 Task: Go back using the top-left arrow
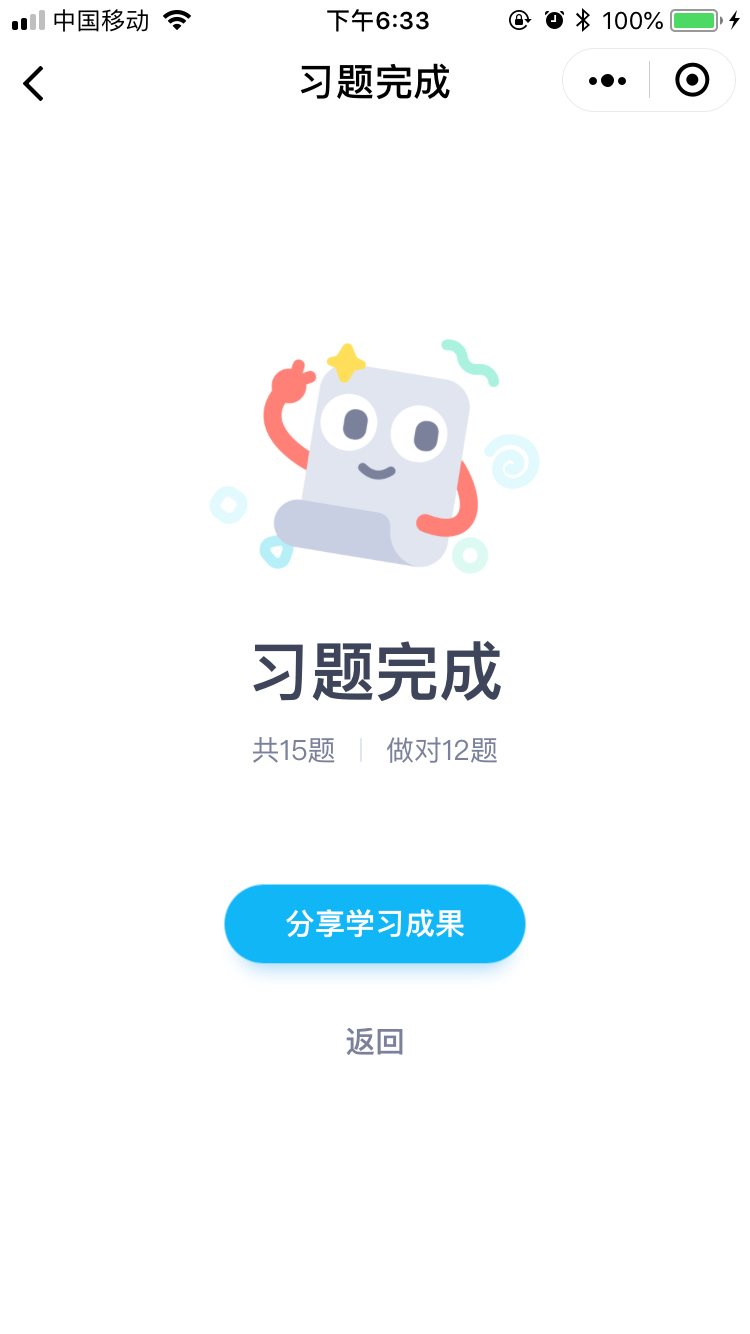coord(34,83)
